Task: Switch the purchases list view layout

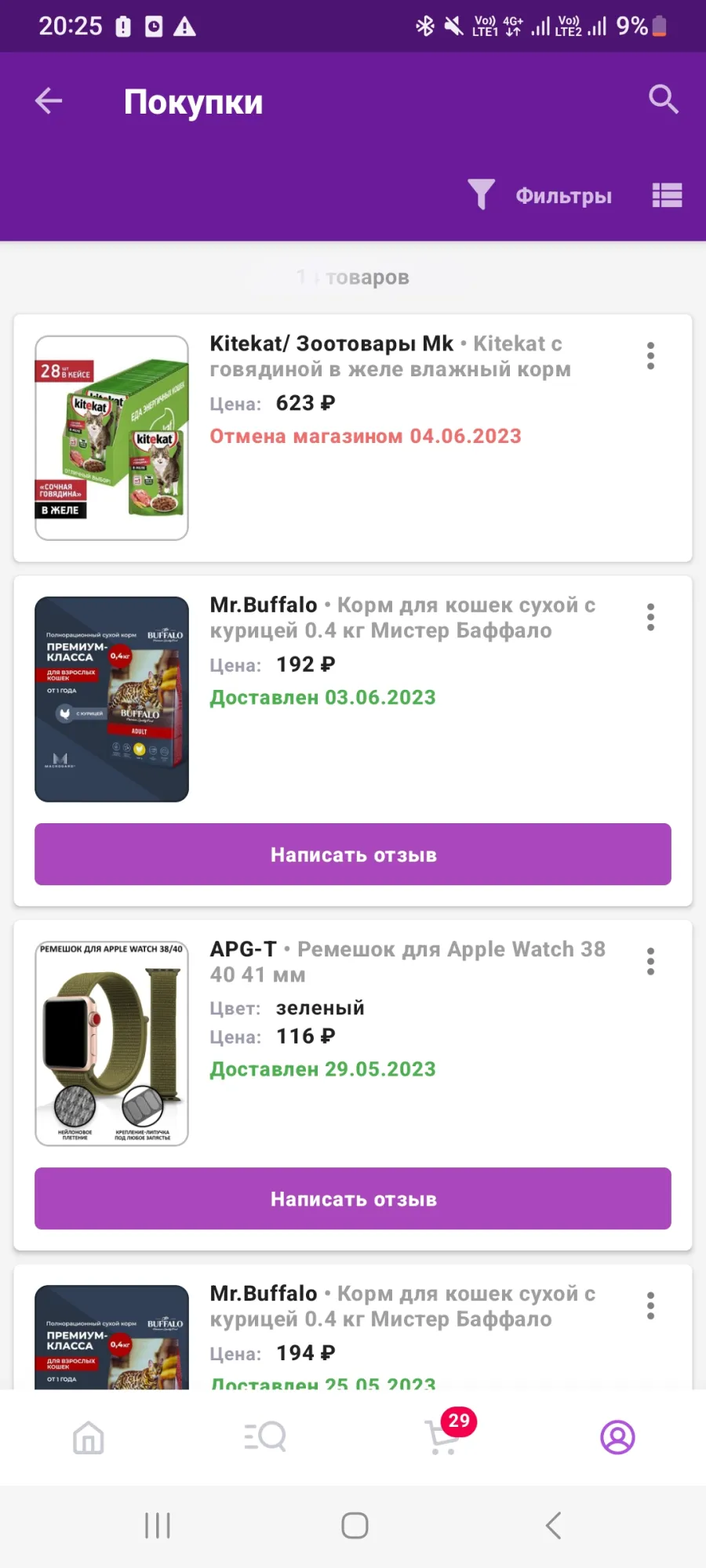Action: point(667,195)
